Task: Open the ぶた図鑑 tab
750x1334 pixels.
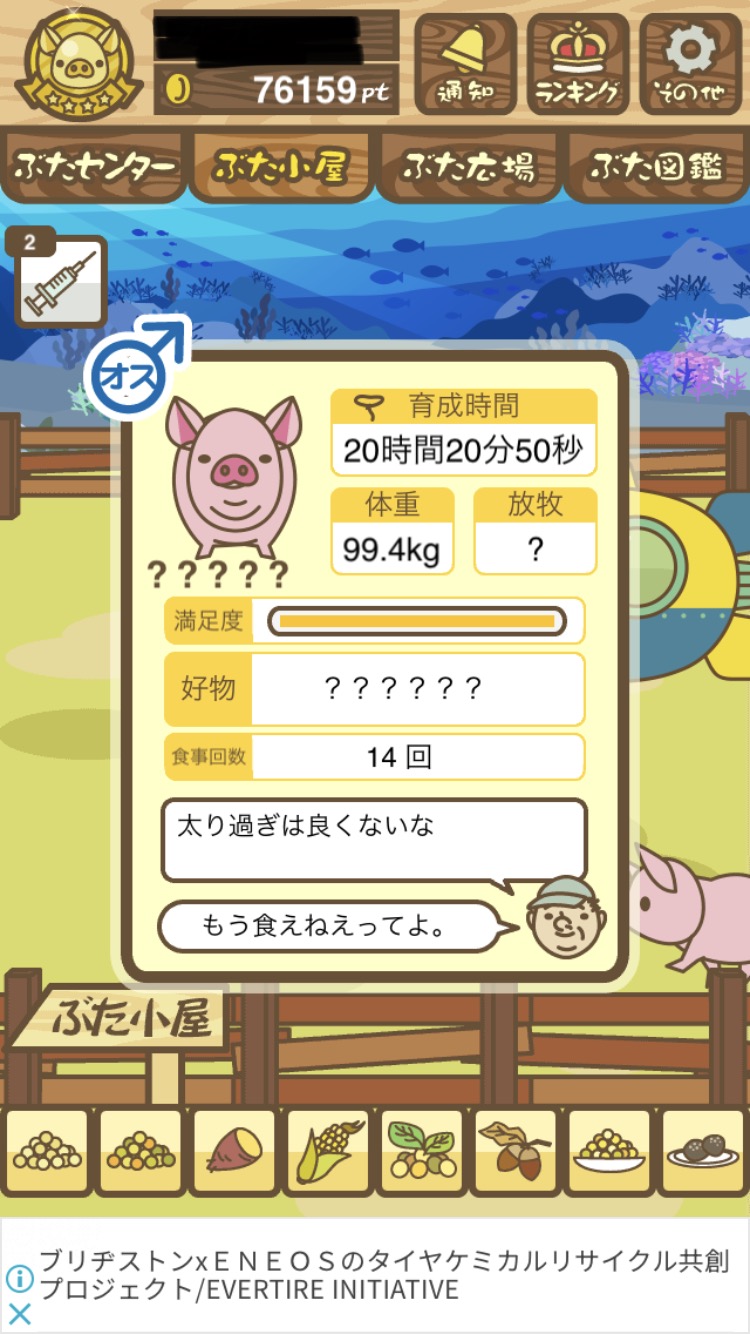Action: [655, 166]
